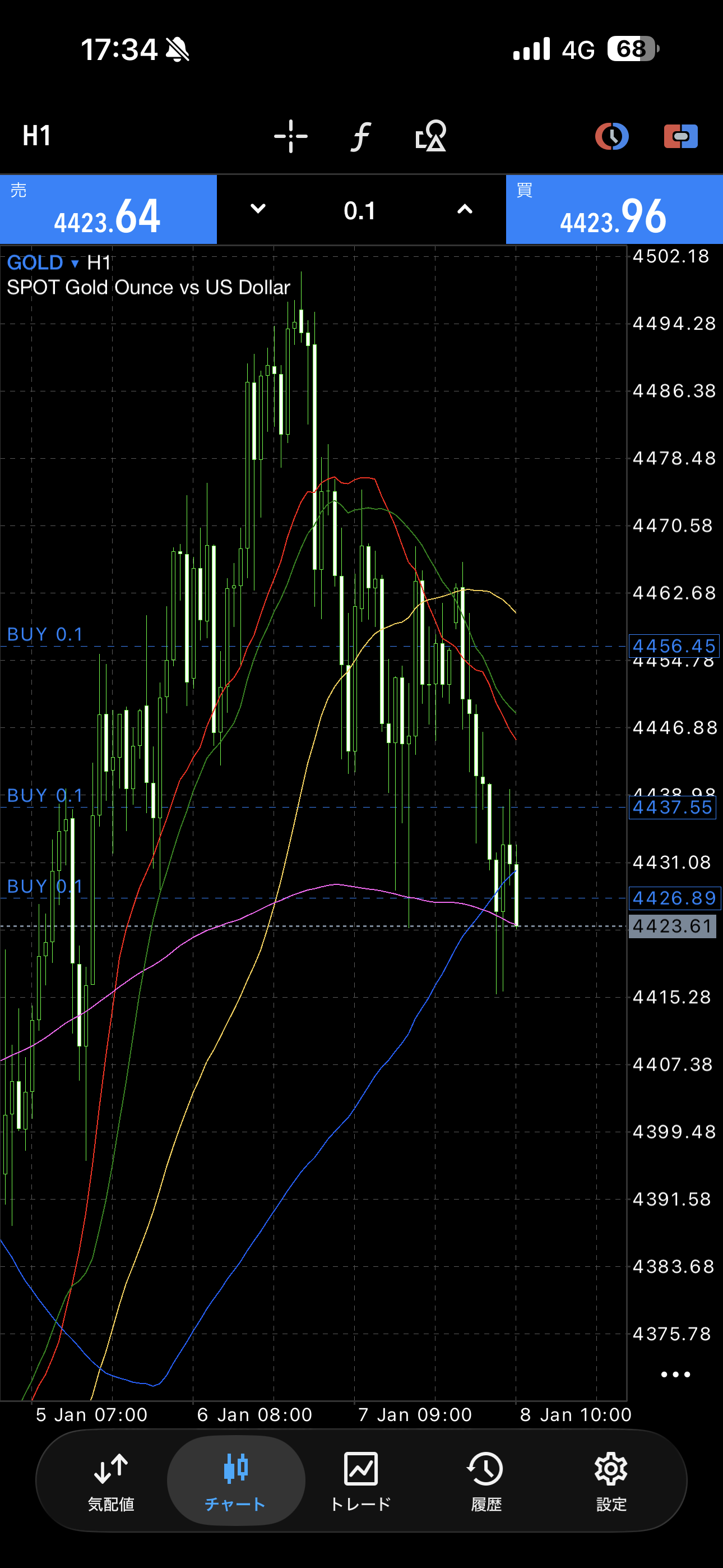Change the H1 timeframe
The width and height of the screenshot is (723, 1568).
tap(36, 136)
